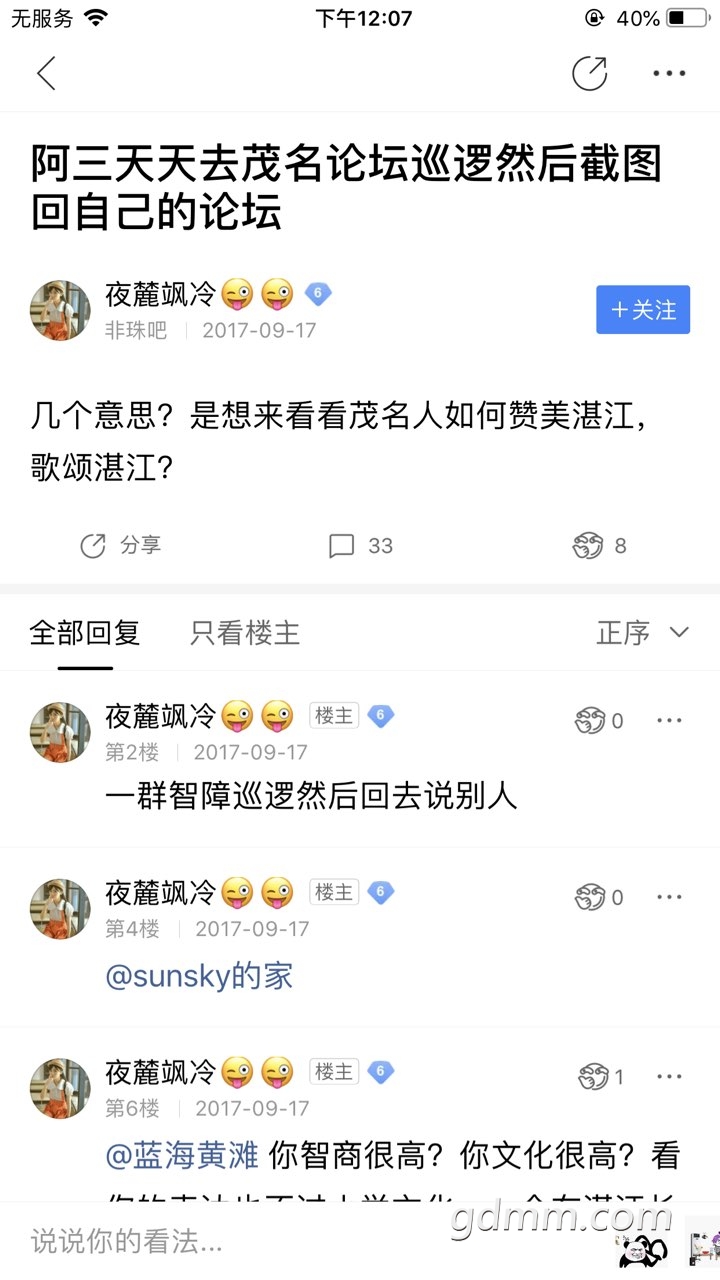Like the 第4楼 reply
The image size is (720, 1280).
[598, 897]
